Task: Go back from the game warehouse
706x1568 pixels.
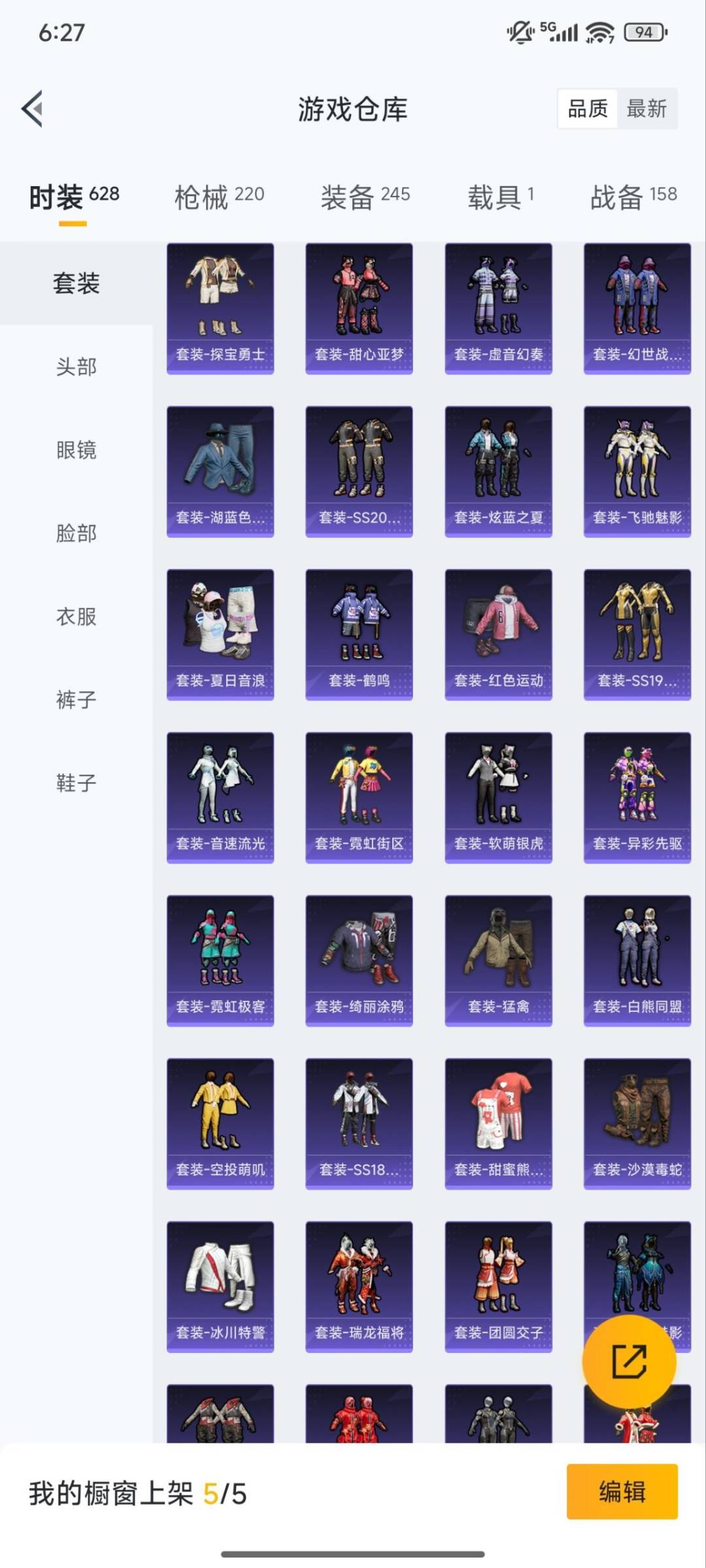Action: pyautogui.click(x=33, y=108)
